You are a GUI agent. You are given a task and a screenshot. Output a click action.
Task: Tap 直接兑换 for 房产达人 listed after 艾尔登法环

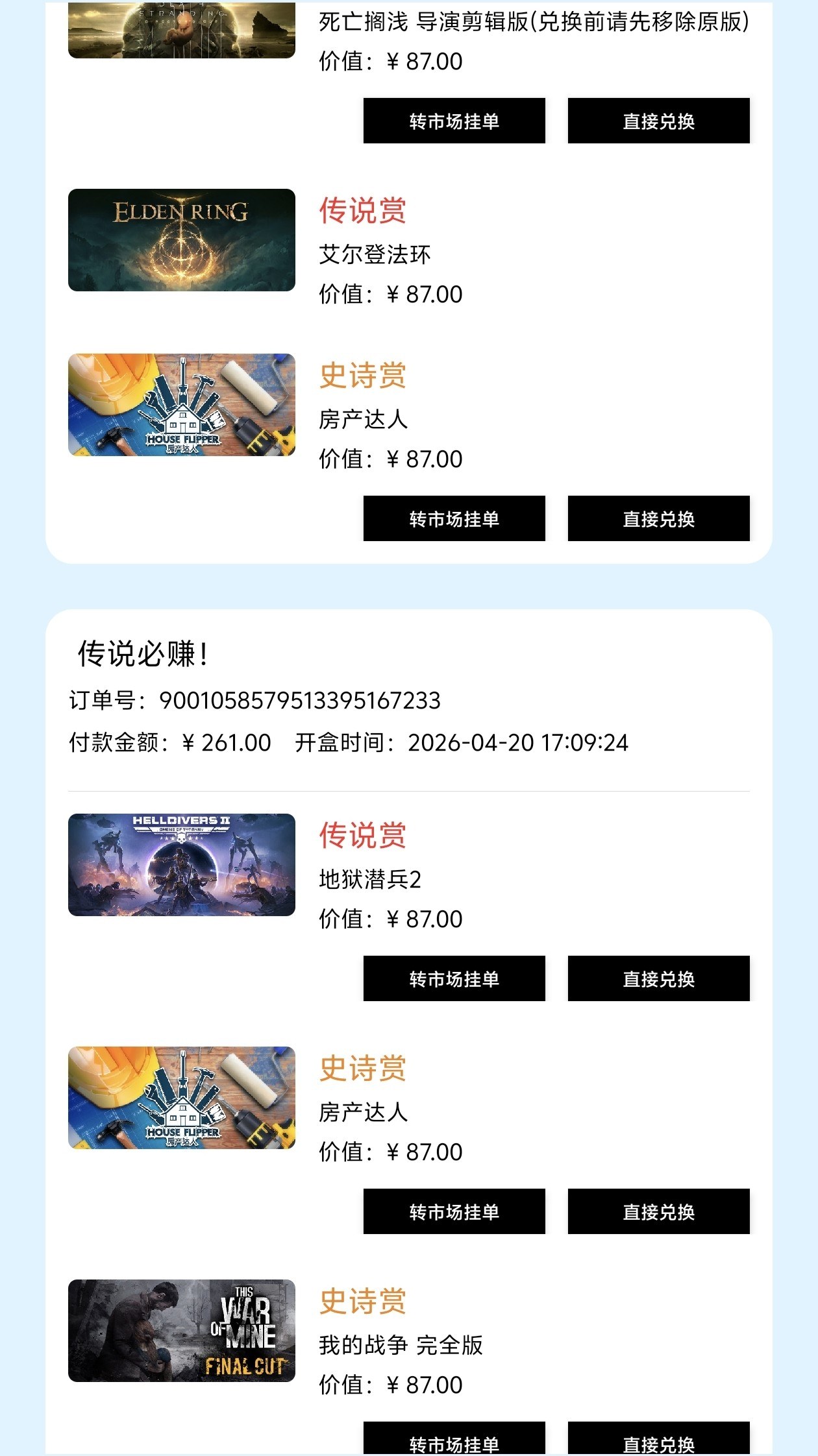658,518
